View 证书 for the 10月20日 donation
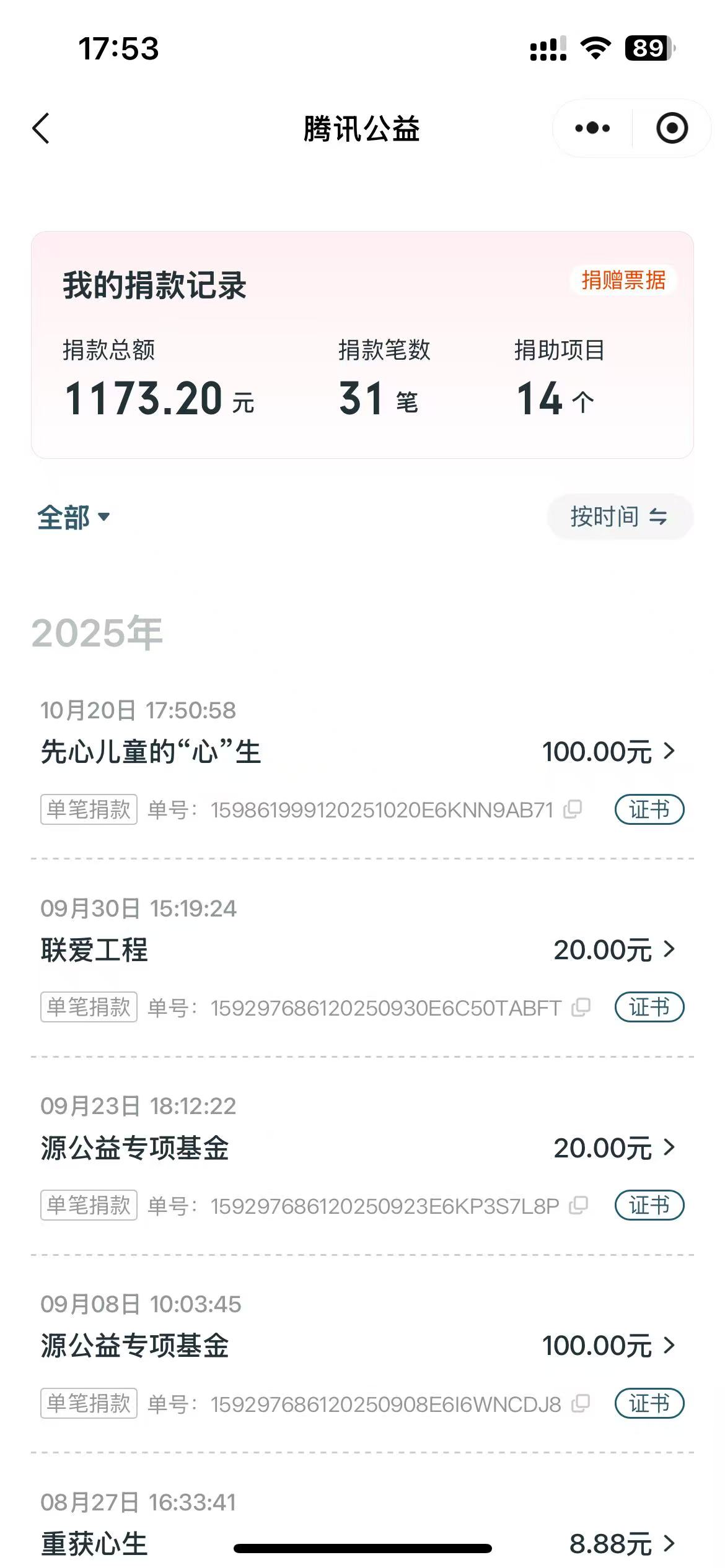The height and width of the screenshot is (1568, 725). [x=649, y=809]
